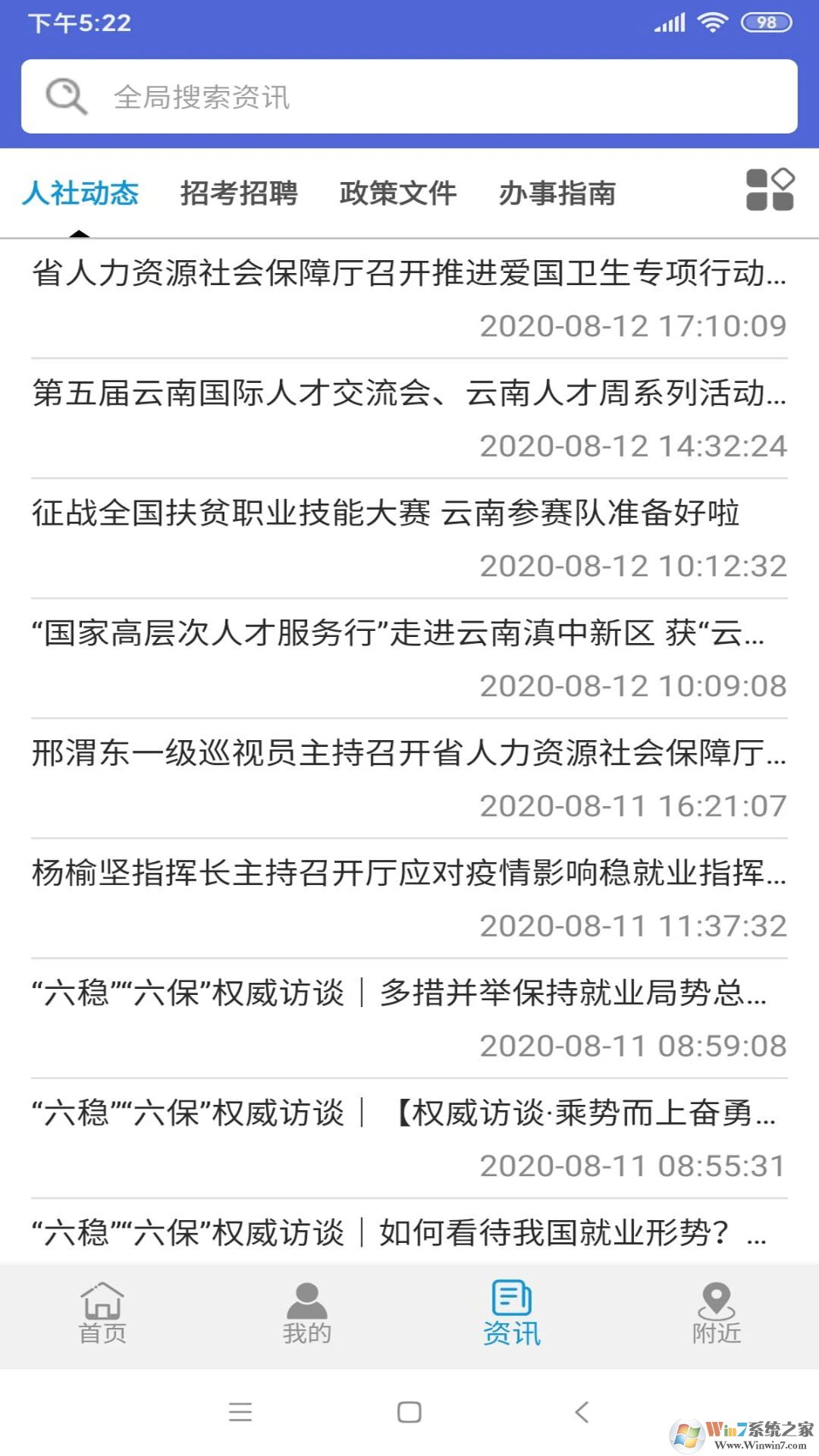The width and height of the screenshot is (819, 1456).
Task: Switch to the 政策文件 tab
Action: pyautogui.click(x=398, y=193)
